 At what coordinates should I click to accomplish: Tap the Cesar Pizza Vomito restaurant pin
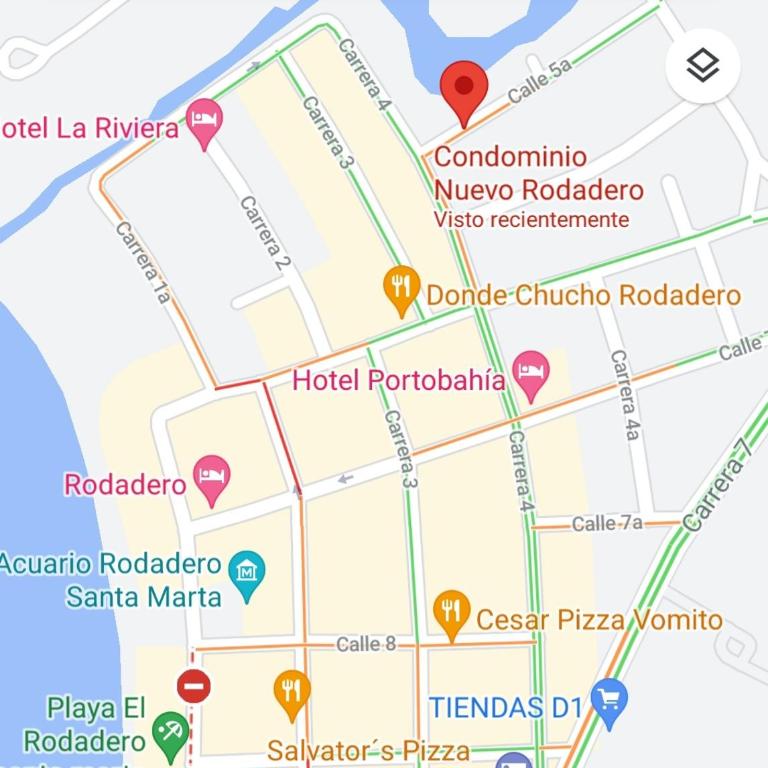pos(452,612)
